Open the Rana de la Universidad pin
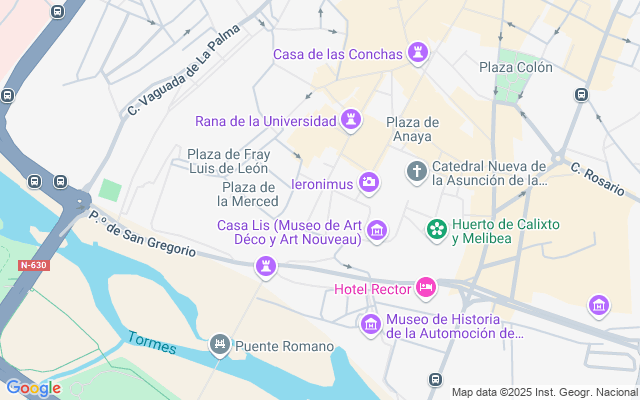 tap(351, 121)
